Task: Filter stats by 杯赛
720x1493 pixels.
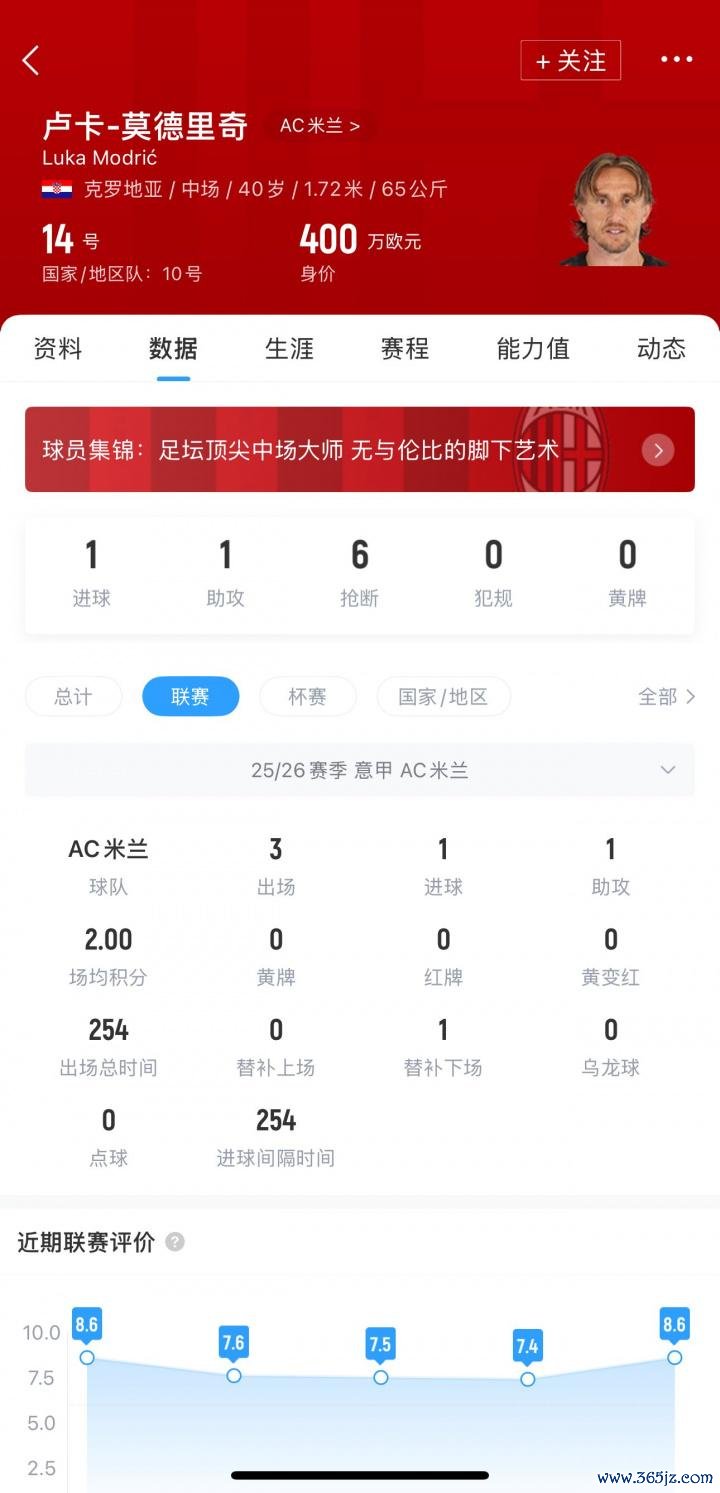Action: coord(307,697)
